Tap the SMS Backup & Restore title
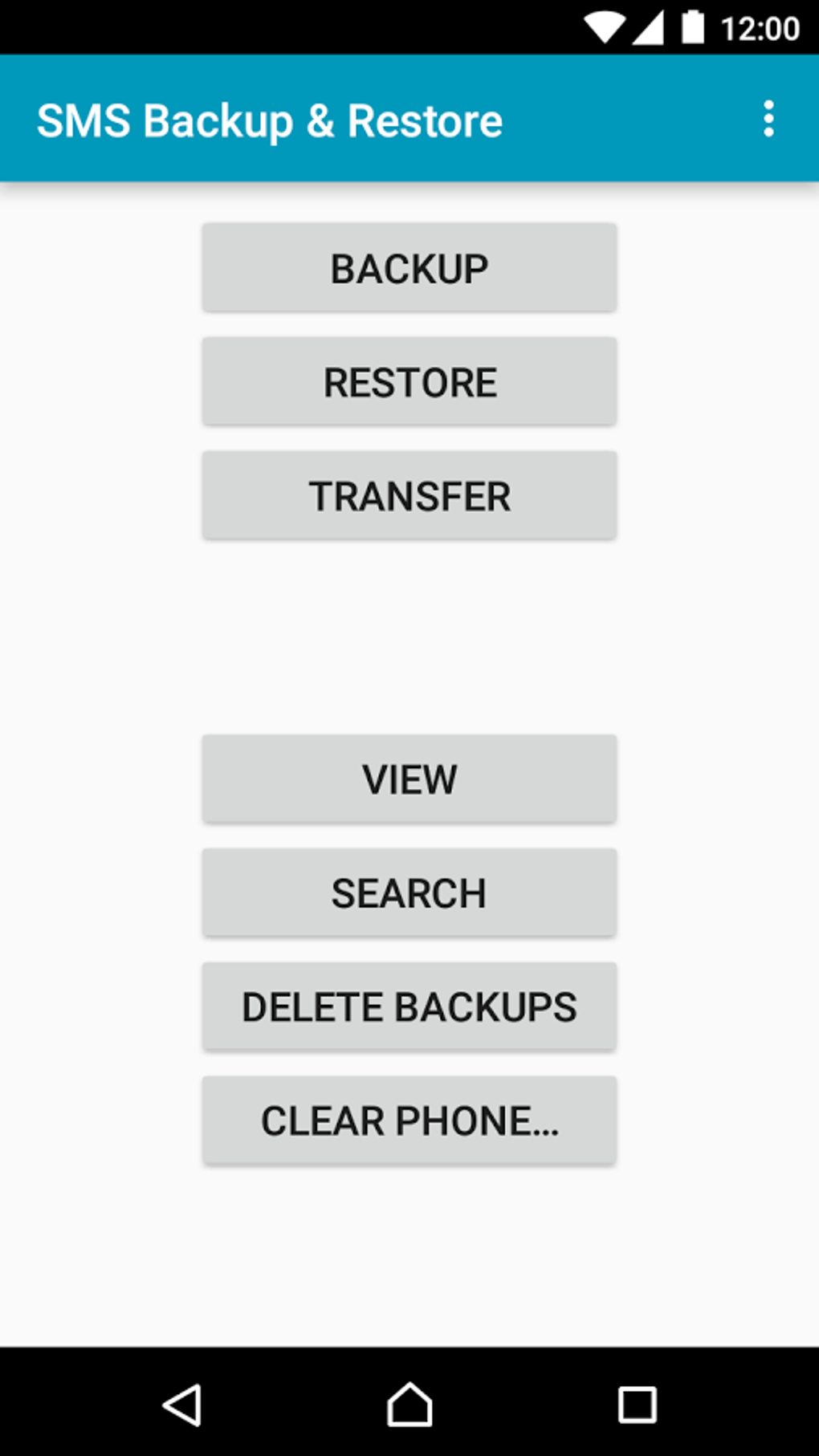Viewport: 819px width, 1456px height. [x=271, y=120]
